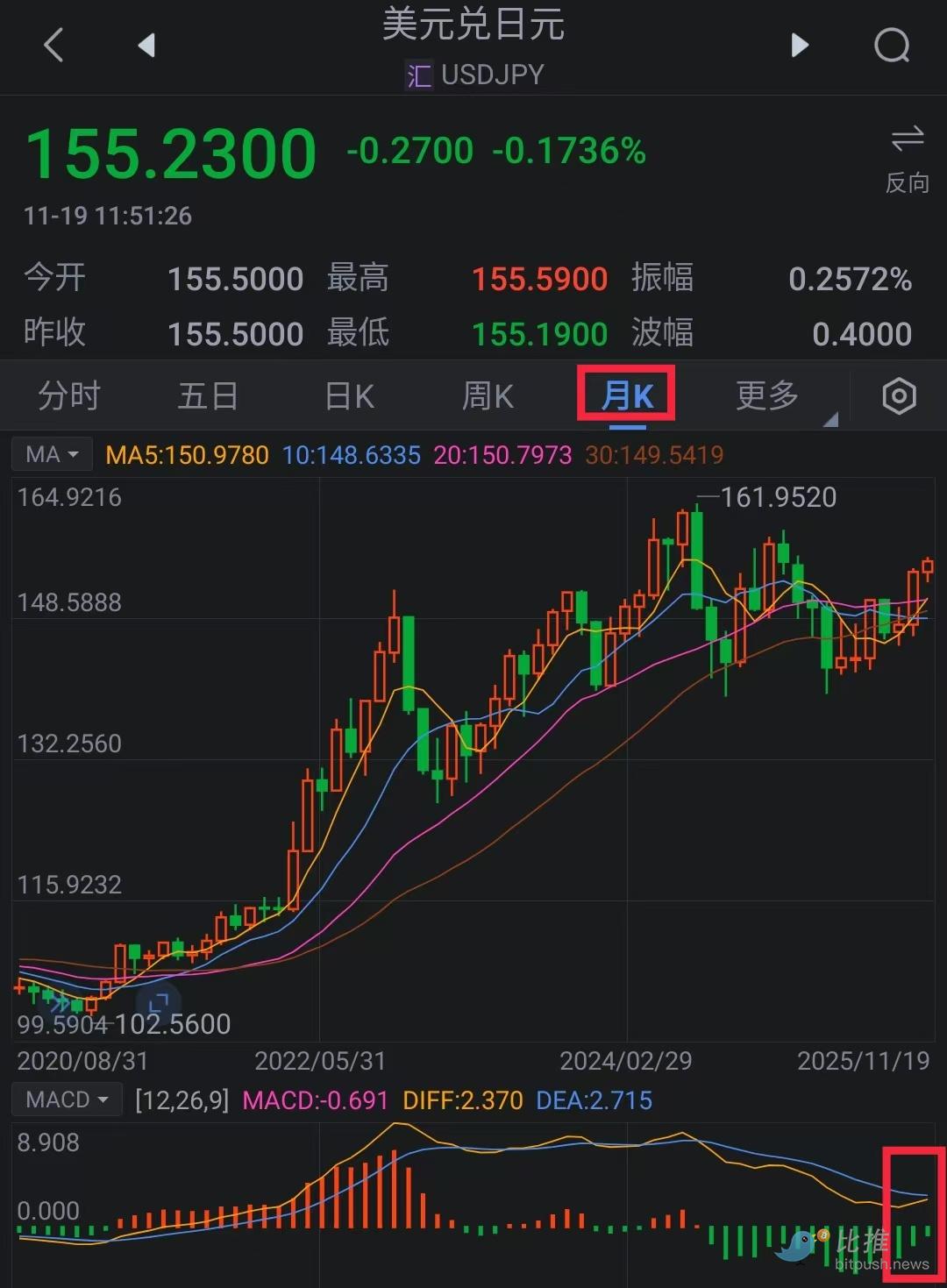
Task: Open the MA indicator dropdown
Action: click(52, 454)
